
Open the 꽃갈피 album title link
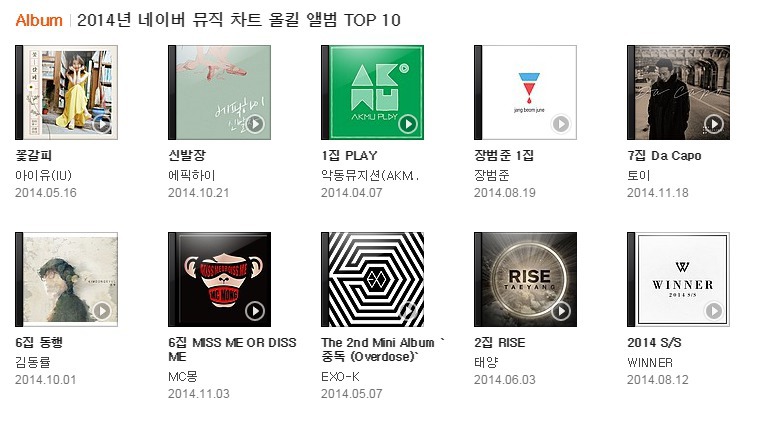(x=33, y=156)
